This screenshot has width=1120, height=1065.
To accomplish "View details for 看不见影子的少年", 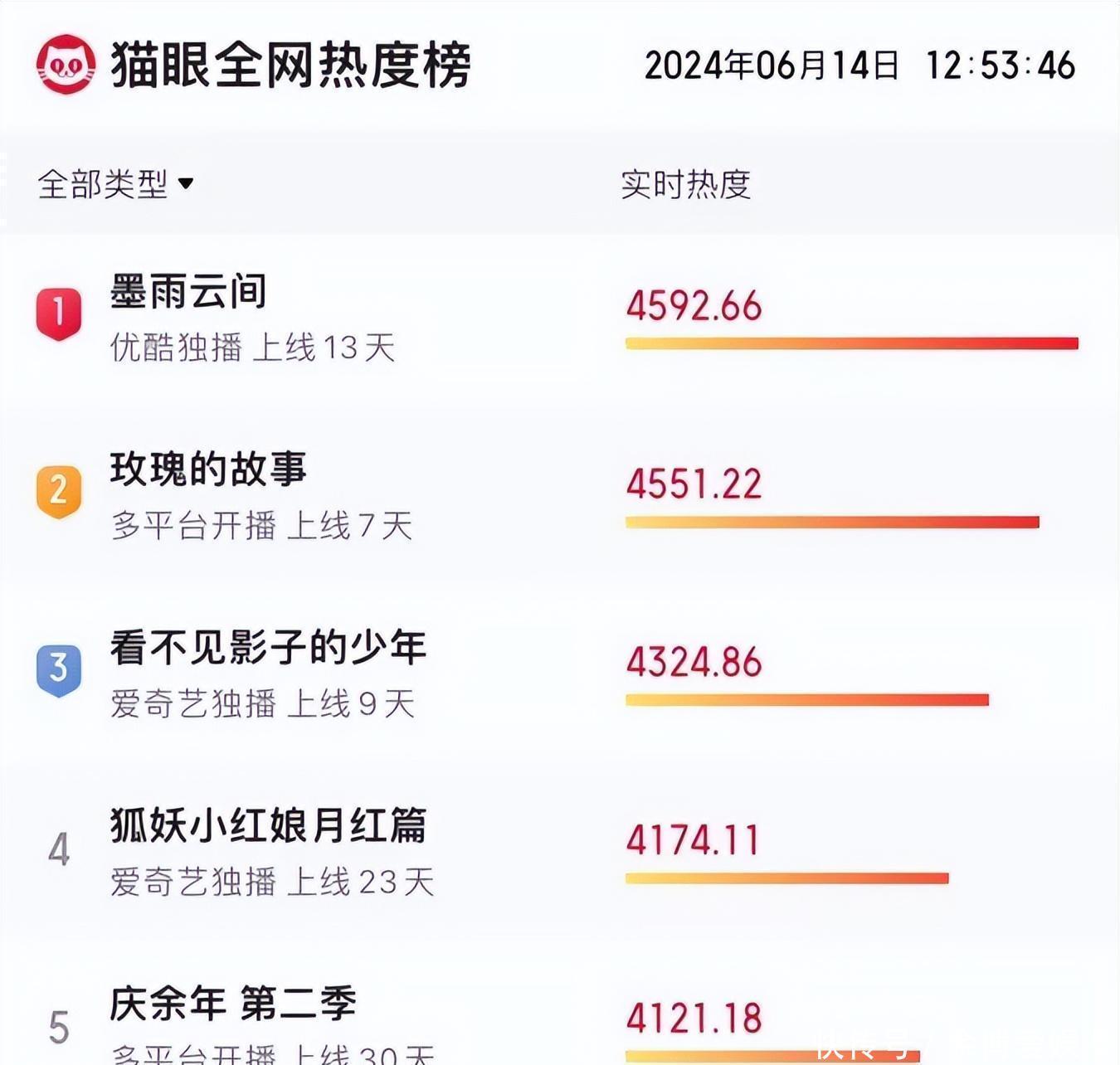I will click(x=268, y=648).
